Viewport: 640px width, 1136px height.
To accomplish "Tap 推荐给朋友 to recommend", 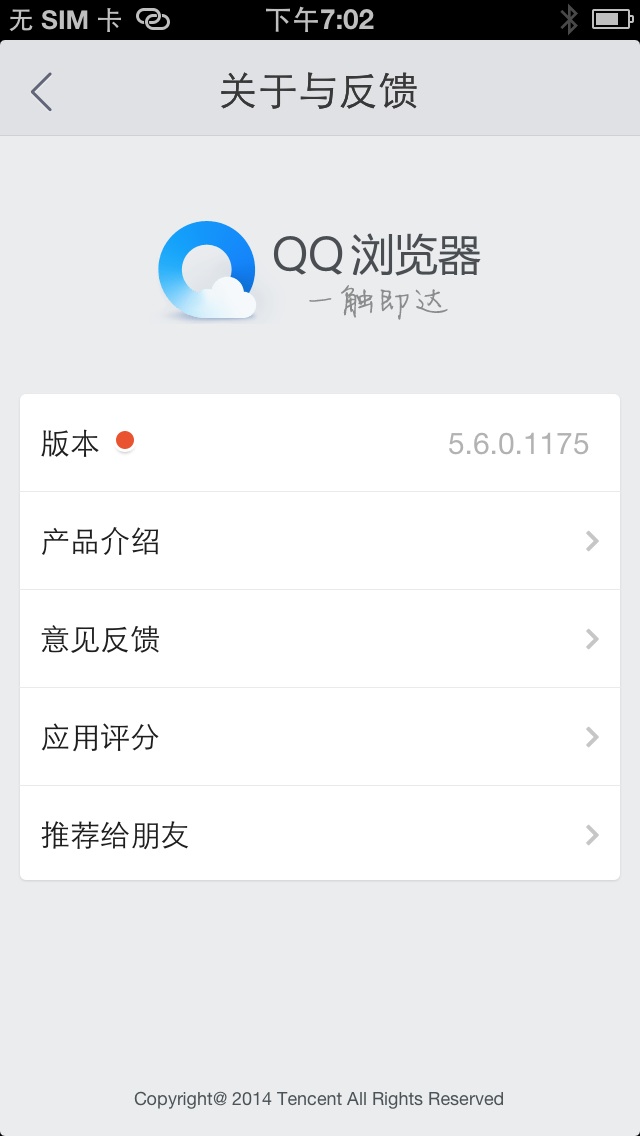I will (320, 834).
